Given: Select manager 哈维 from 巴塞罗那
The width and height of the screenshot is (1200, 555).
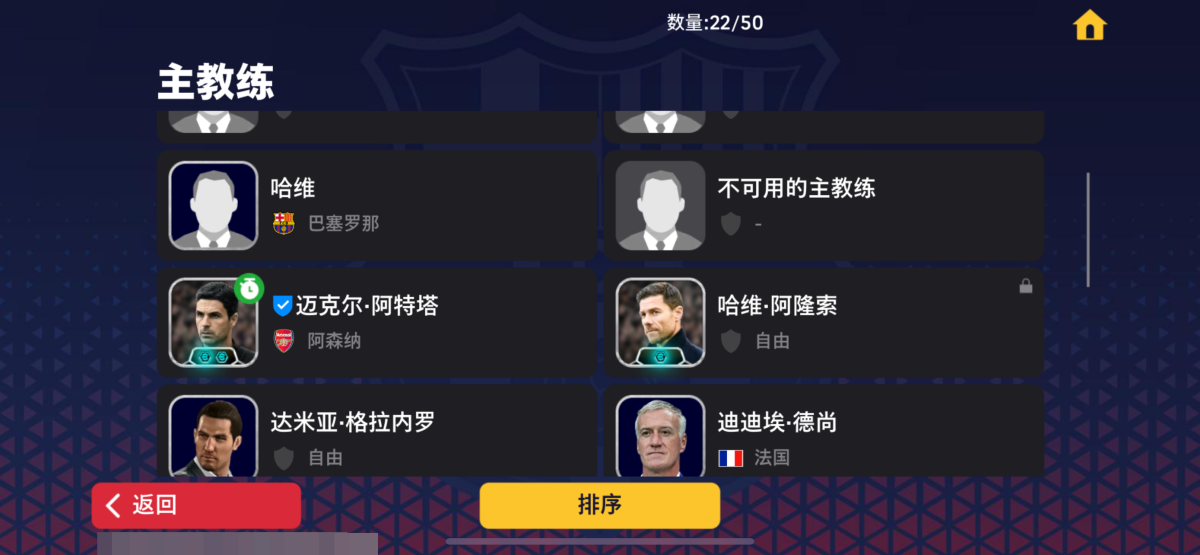Looking at the screenshot, I should coord(376,205).
